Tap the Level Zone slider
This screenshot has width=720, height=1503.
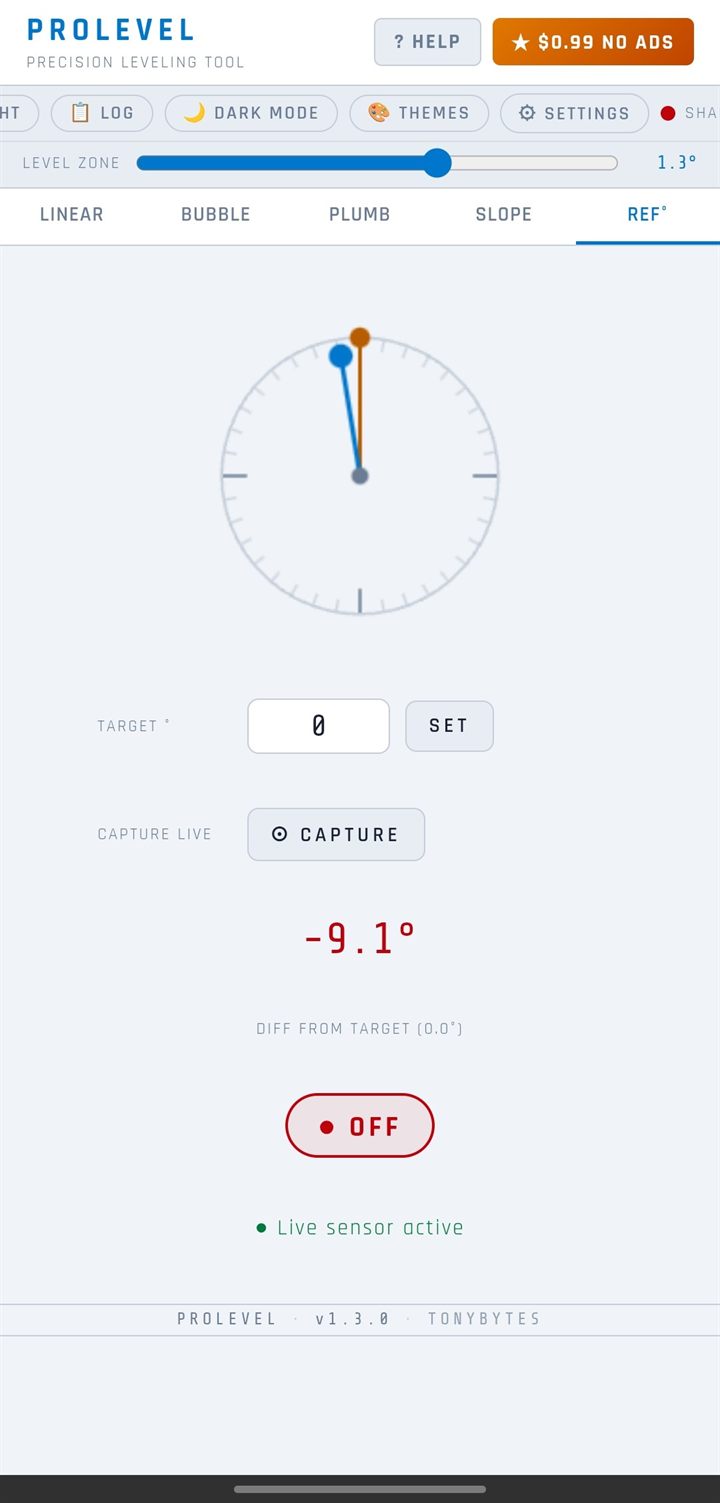pyautogui.click(x=377, y=163)
